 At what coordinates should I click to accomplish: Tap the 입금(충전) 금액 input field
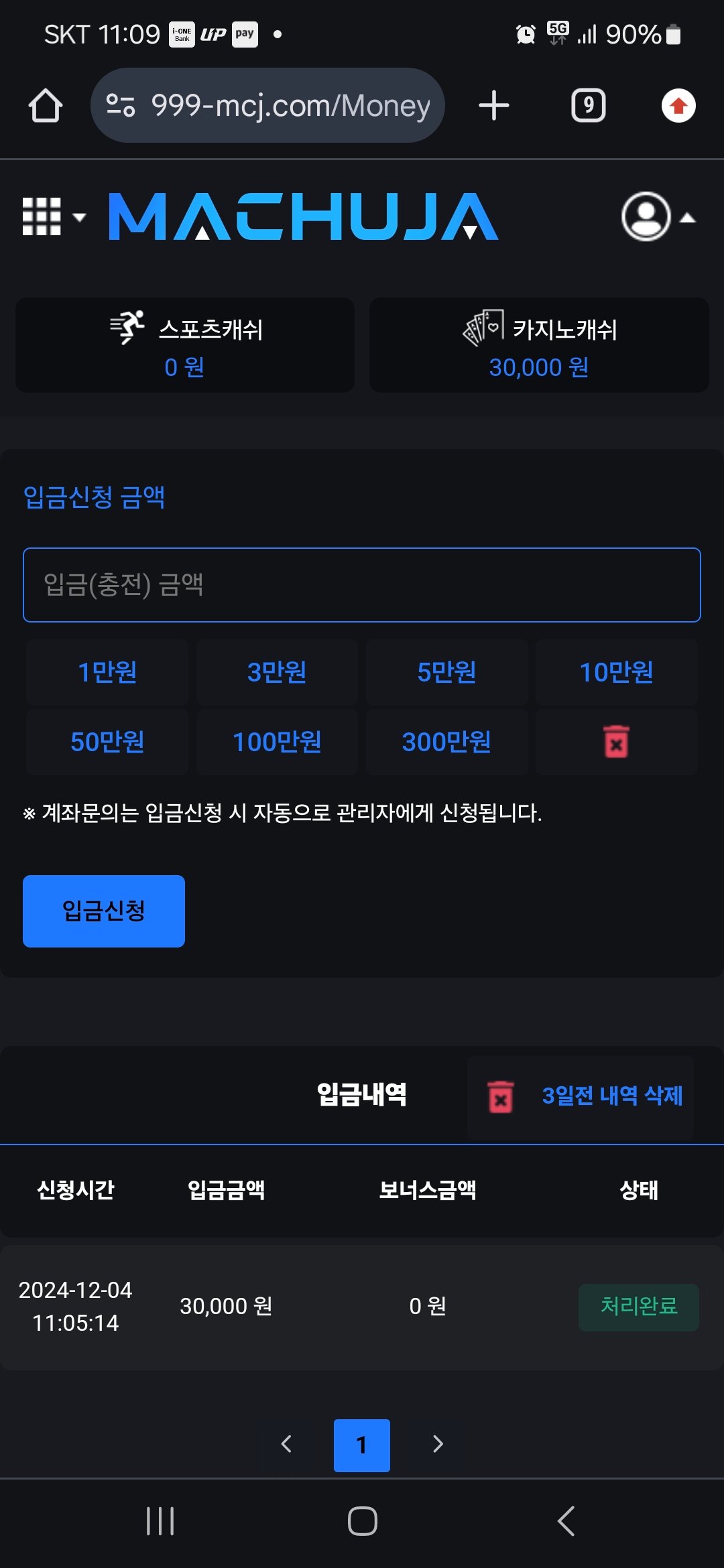[x=362, y=585]
